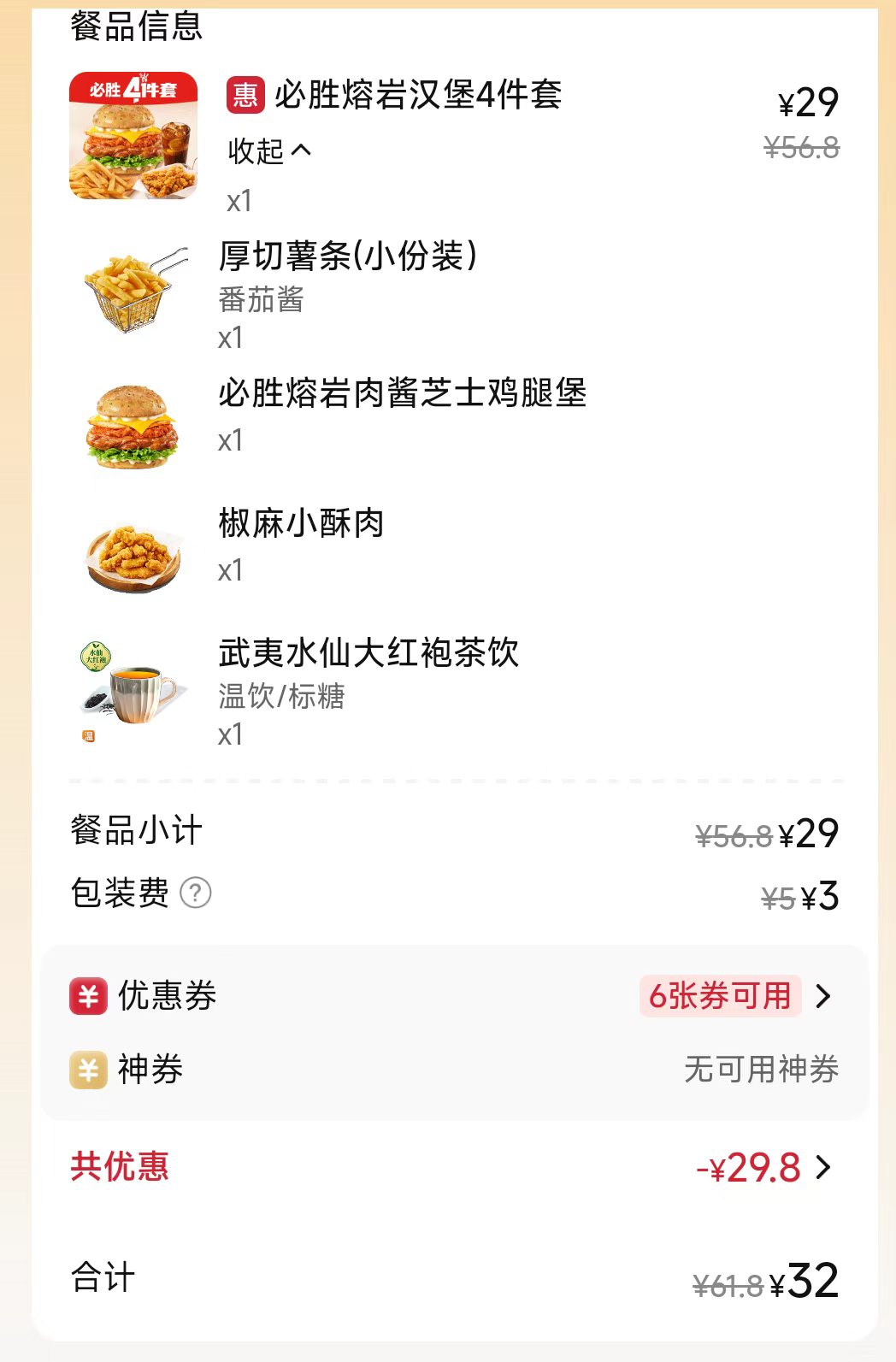Collapse the combo details with 收起
Viewport: 896px width, 1362px height.
pos(268,151)
